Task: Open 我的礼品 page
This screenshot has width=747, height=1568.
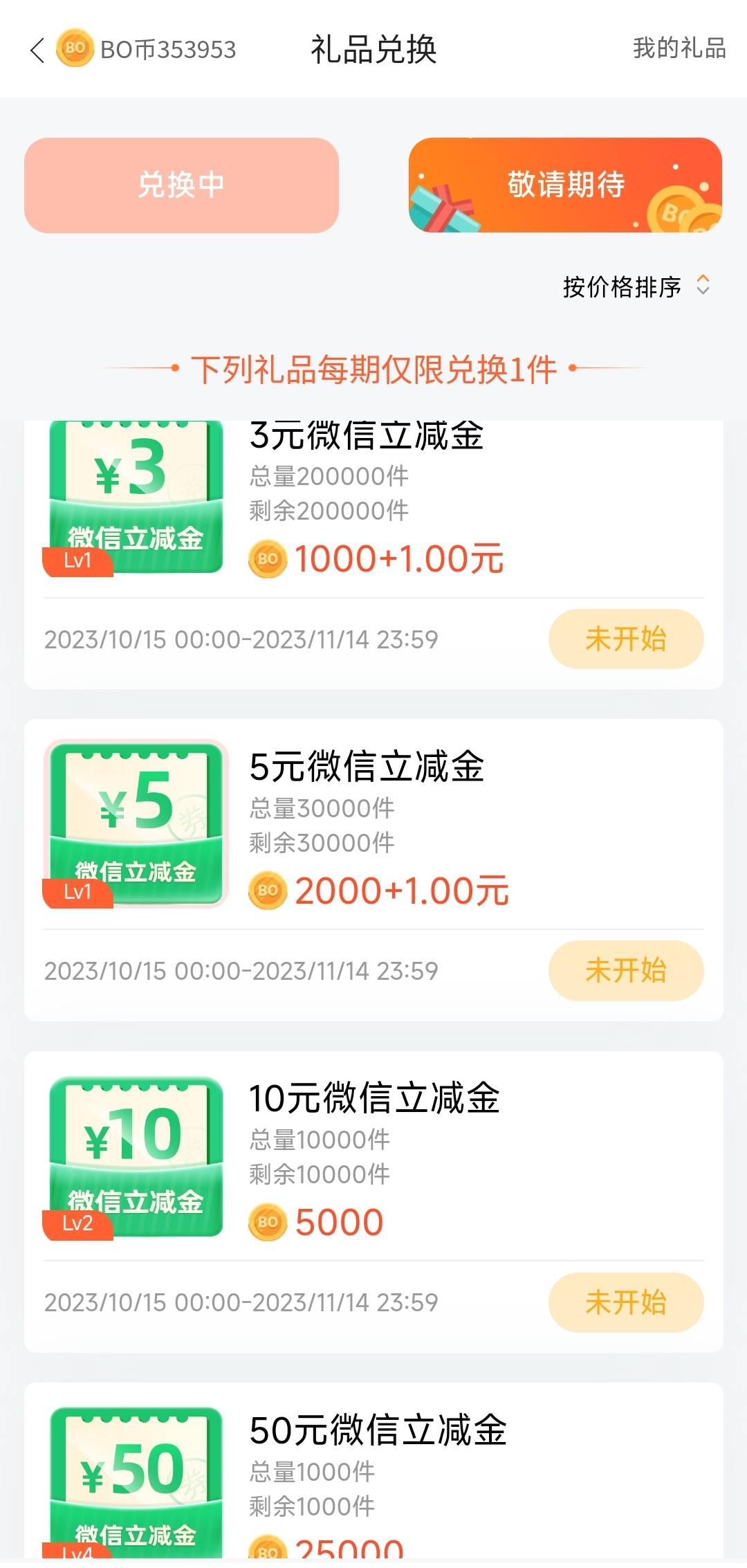Action: (x=679, y=48)
